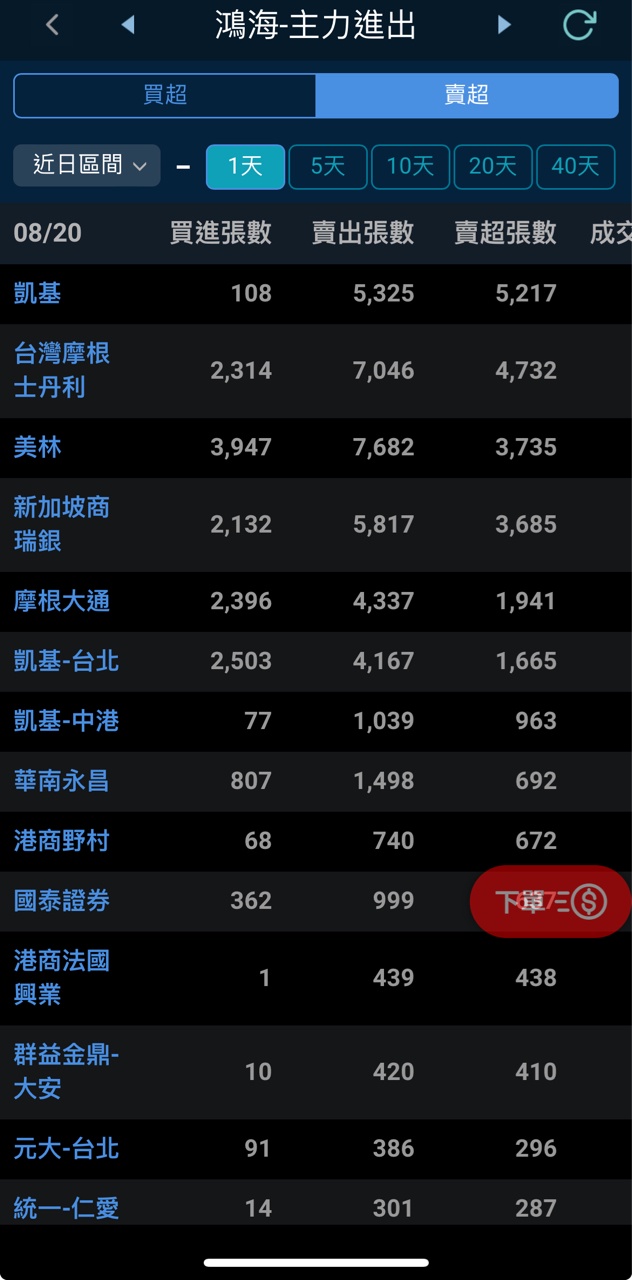Open broker 台灣摩根士丹利 details
The height and width of the screenshot is (1280, 632).
click(x=62, y=370)
